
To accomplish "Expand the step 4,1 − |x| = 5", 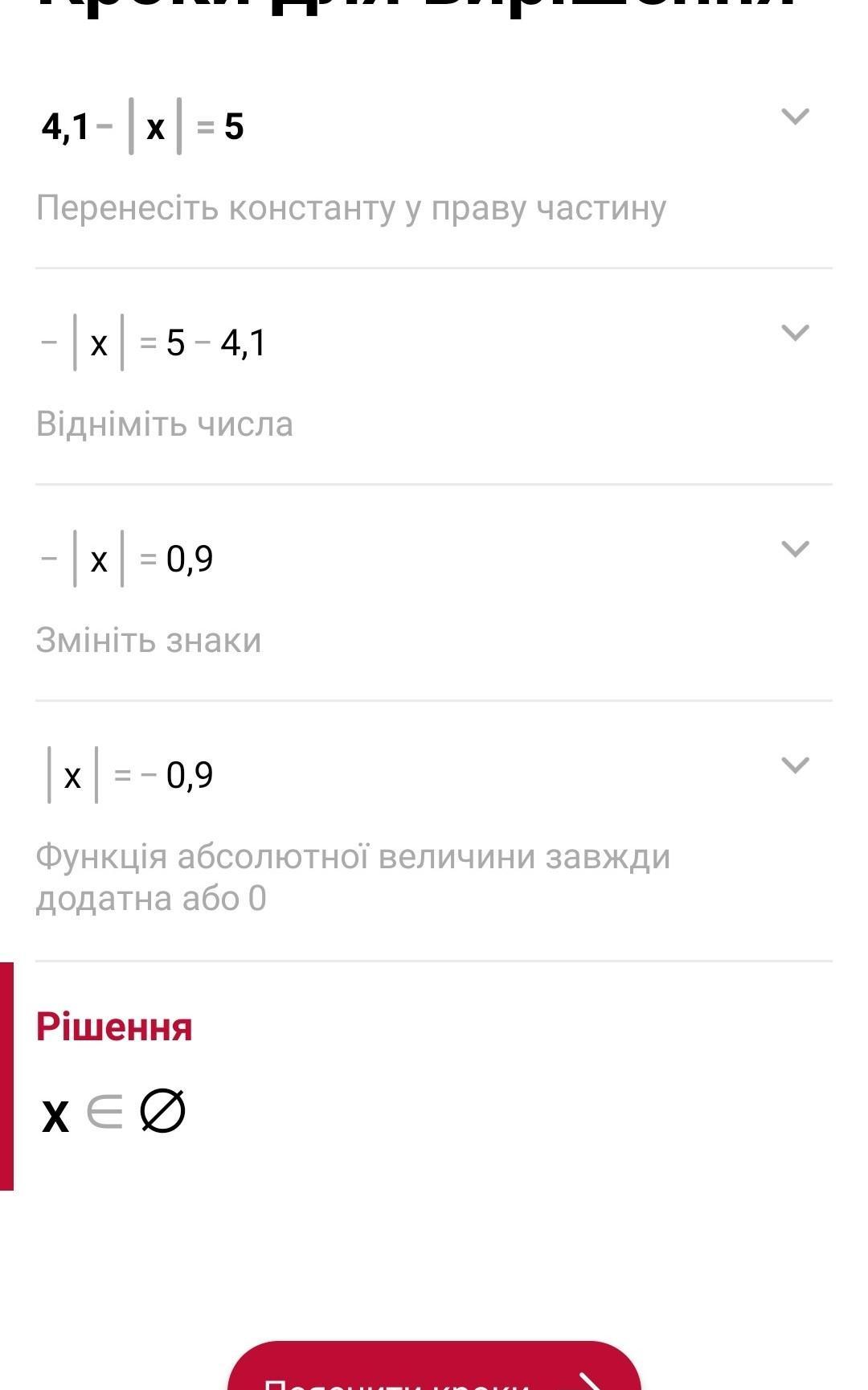I will click(795, 117).
